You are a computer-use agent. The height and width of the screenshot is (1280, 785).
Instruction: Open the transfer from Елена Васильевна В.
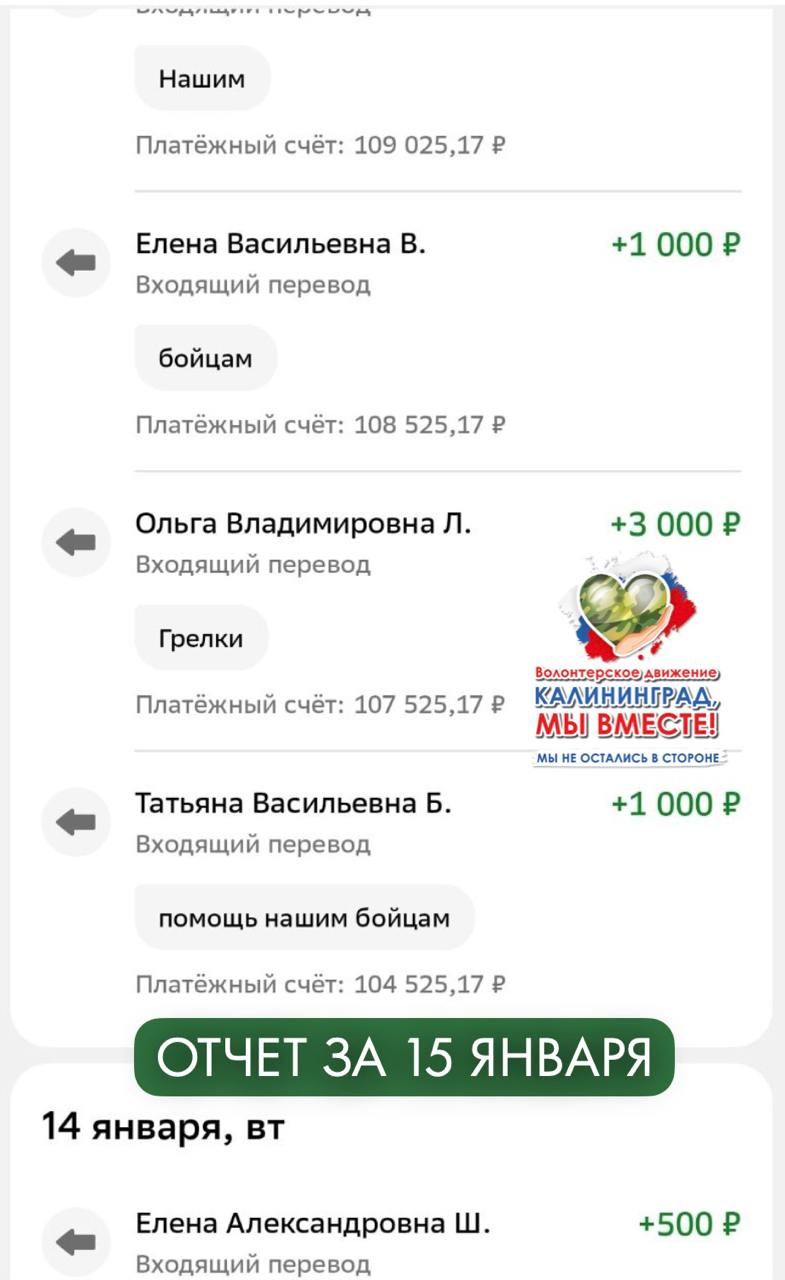pos(391,332)
